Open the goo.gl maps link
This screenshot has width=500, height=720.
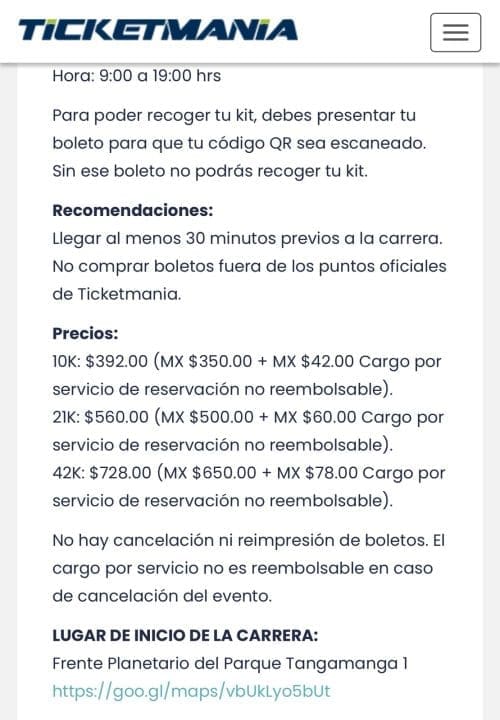coord(191,691)
